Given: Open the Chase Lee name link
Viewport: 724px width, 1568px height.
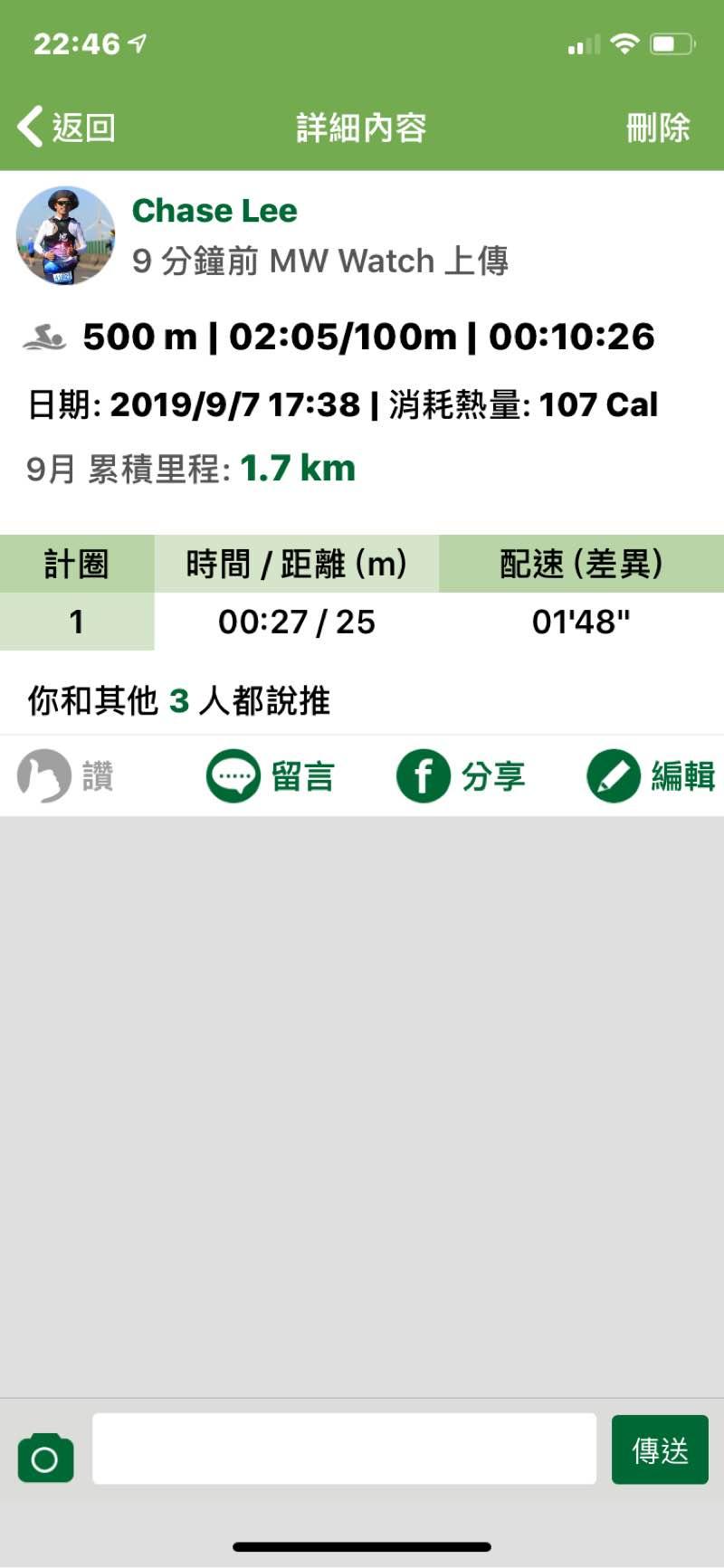Looking at the screenshot, I should (x=214, y=211).
